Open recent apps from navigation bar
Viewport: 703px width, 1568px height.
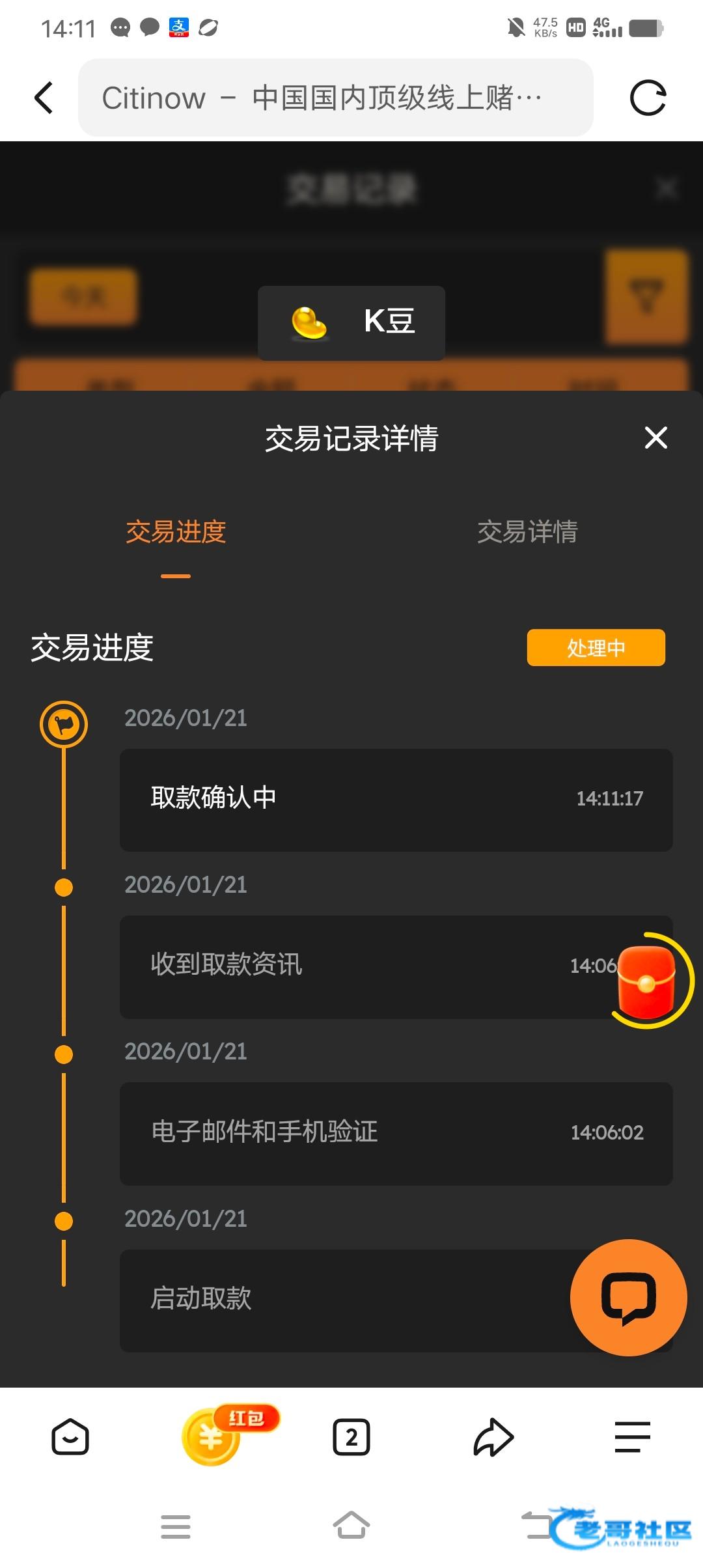(176, 1526)
